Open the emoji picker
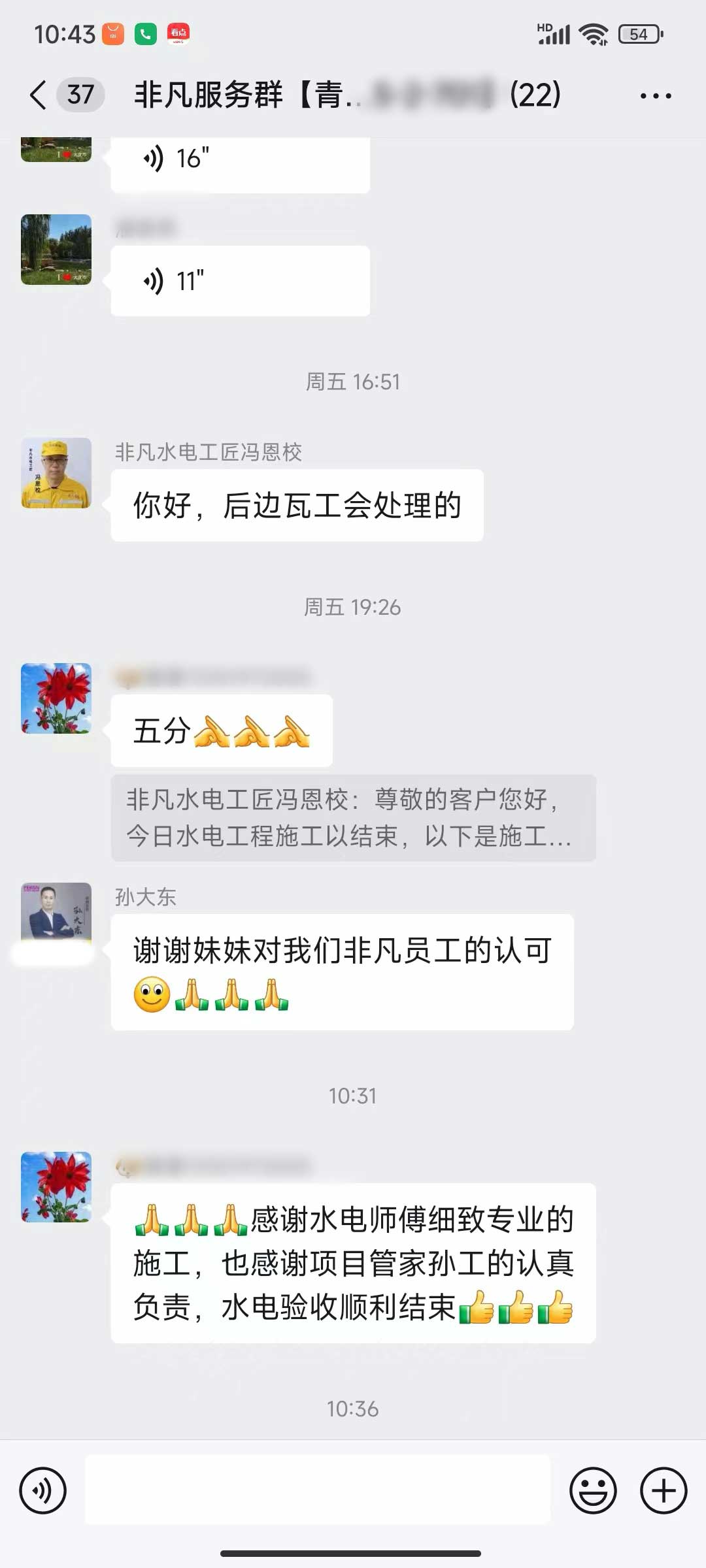 click(593, 1491)
